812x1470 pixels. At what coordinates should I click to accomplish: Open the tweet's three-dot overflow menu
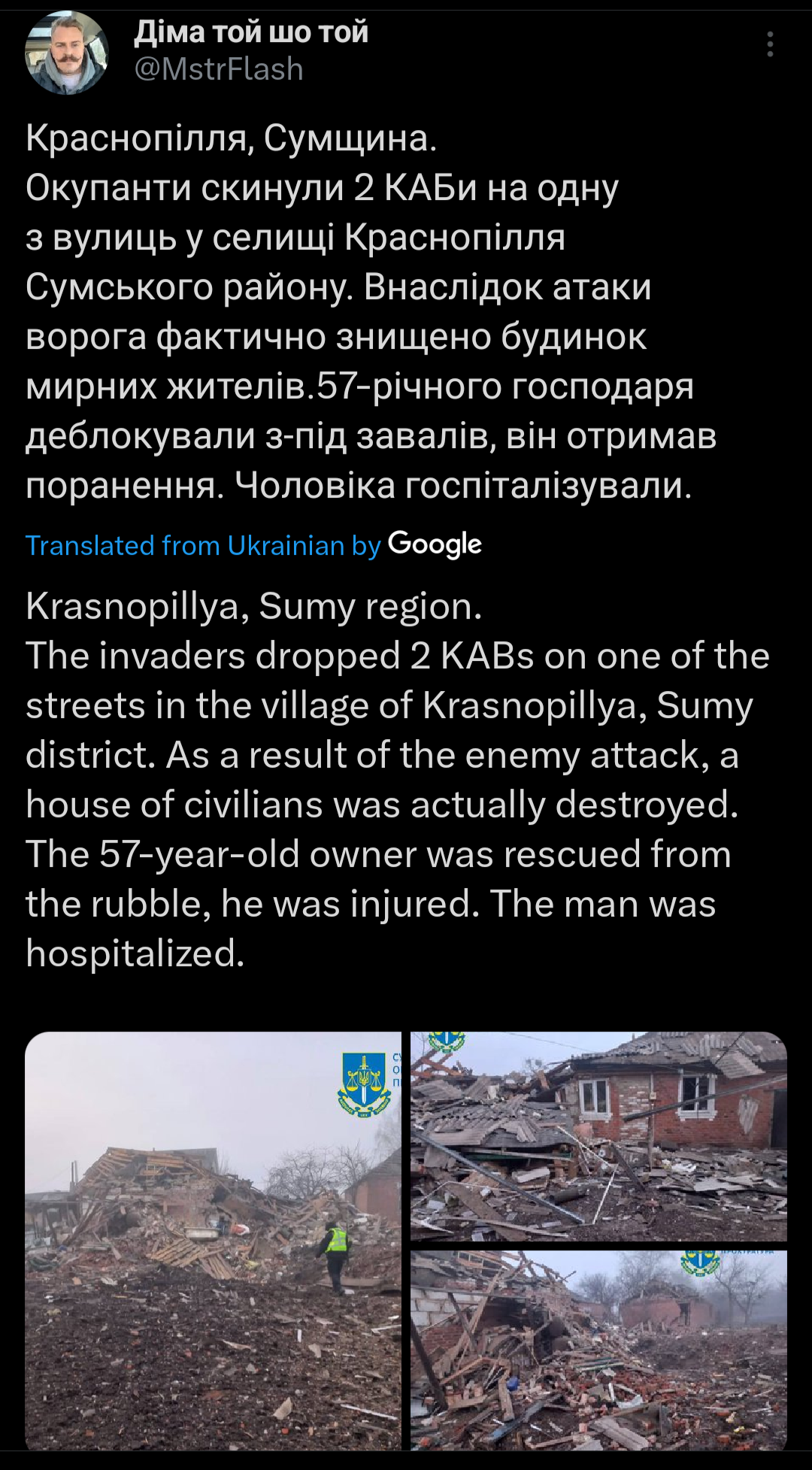pos(770,45)
